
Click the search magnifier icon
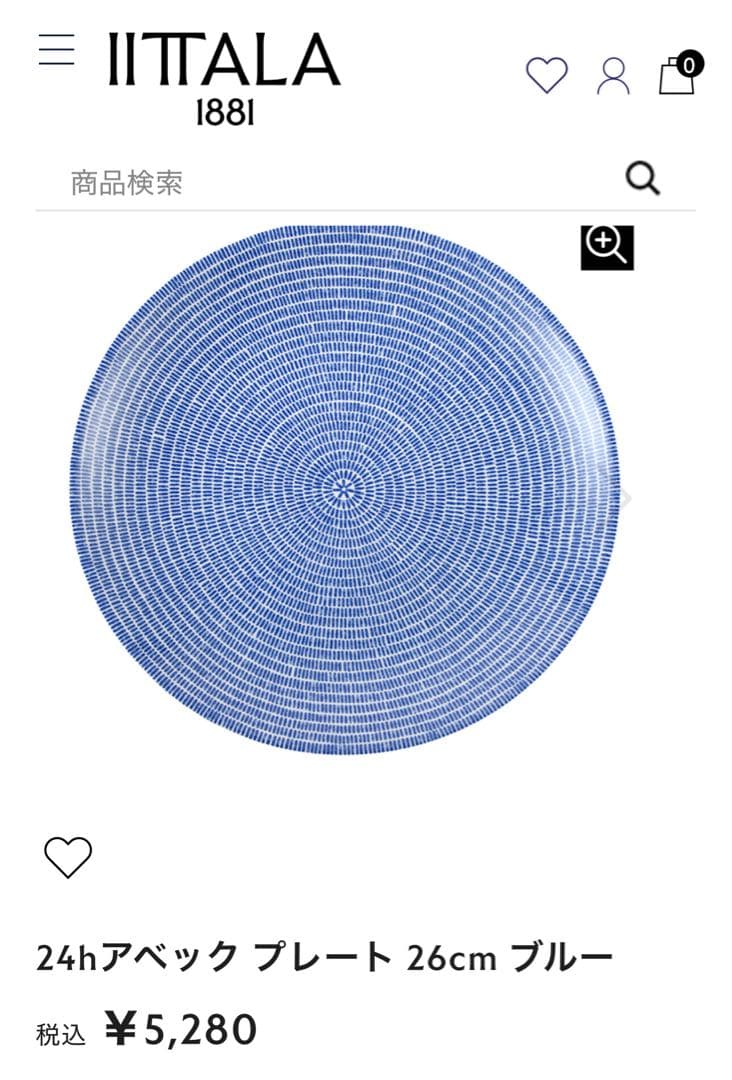(x=643, y=177)
